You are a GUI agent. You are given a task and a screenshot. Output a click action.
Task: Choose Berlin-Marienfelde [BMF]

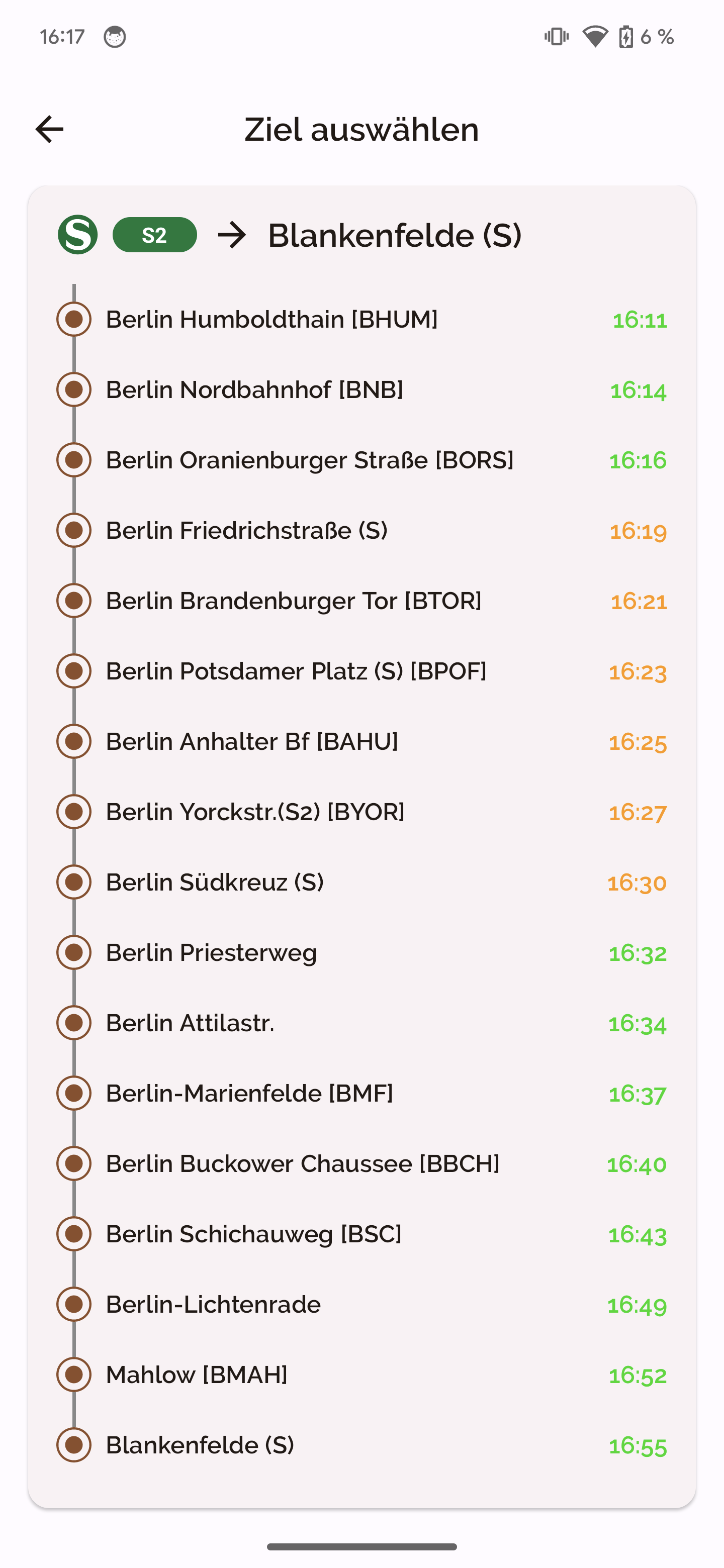click(361, 1093)
